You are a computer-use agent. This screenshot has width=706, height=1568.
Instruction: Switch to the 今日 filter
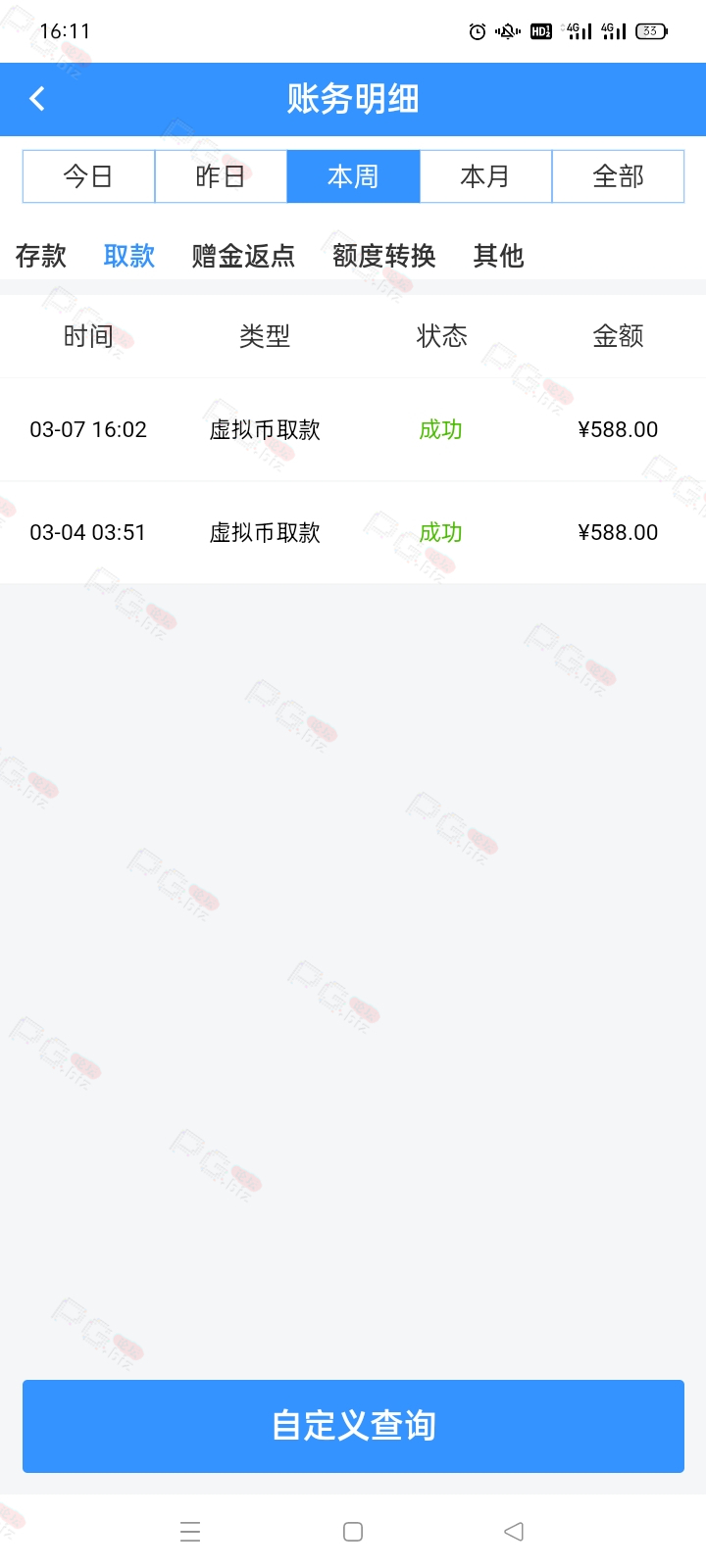click(88, 176)
